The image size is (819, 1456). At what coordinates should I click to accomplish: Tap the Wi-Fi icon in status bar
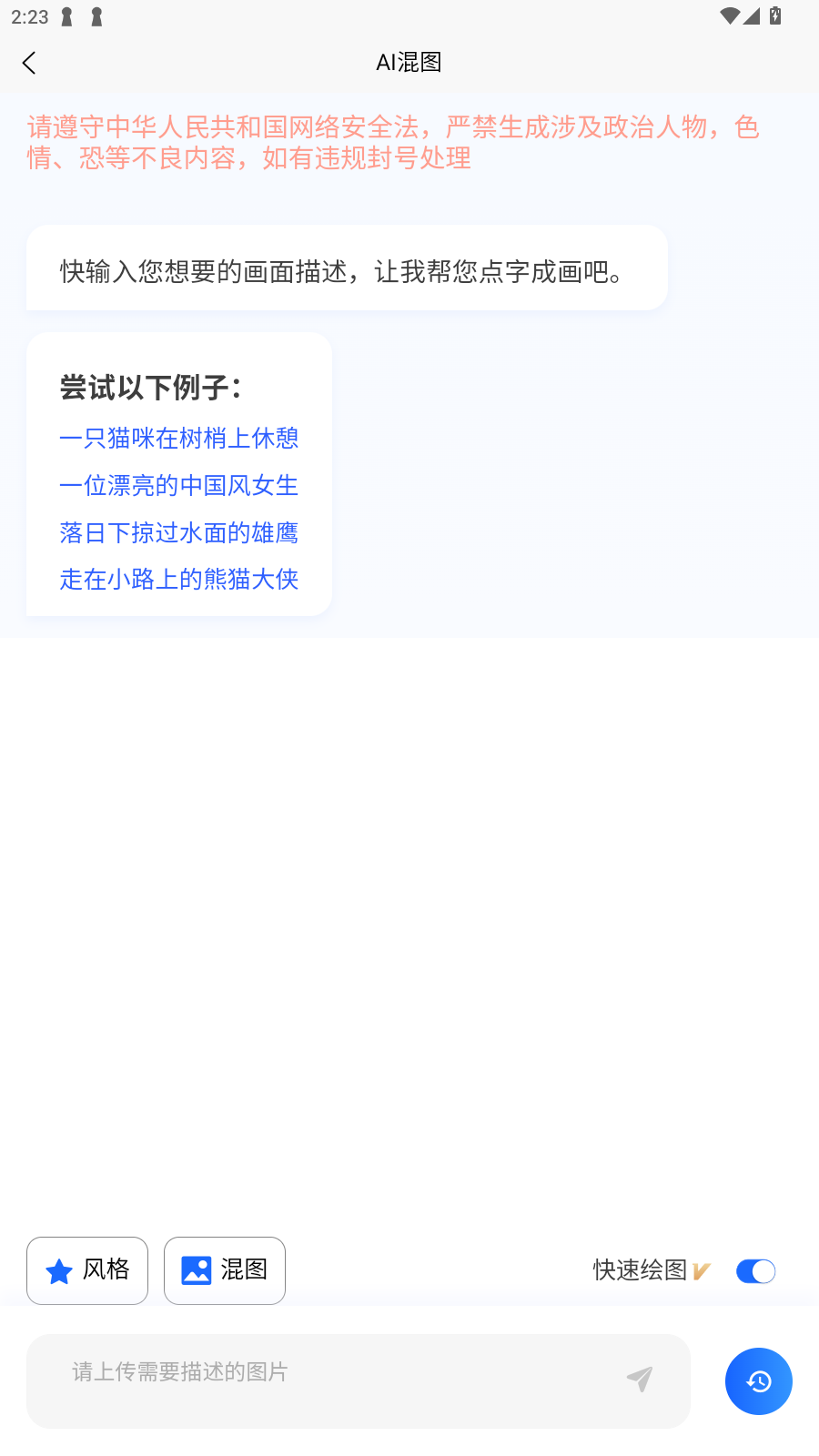pos(728,15)
